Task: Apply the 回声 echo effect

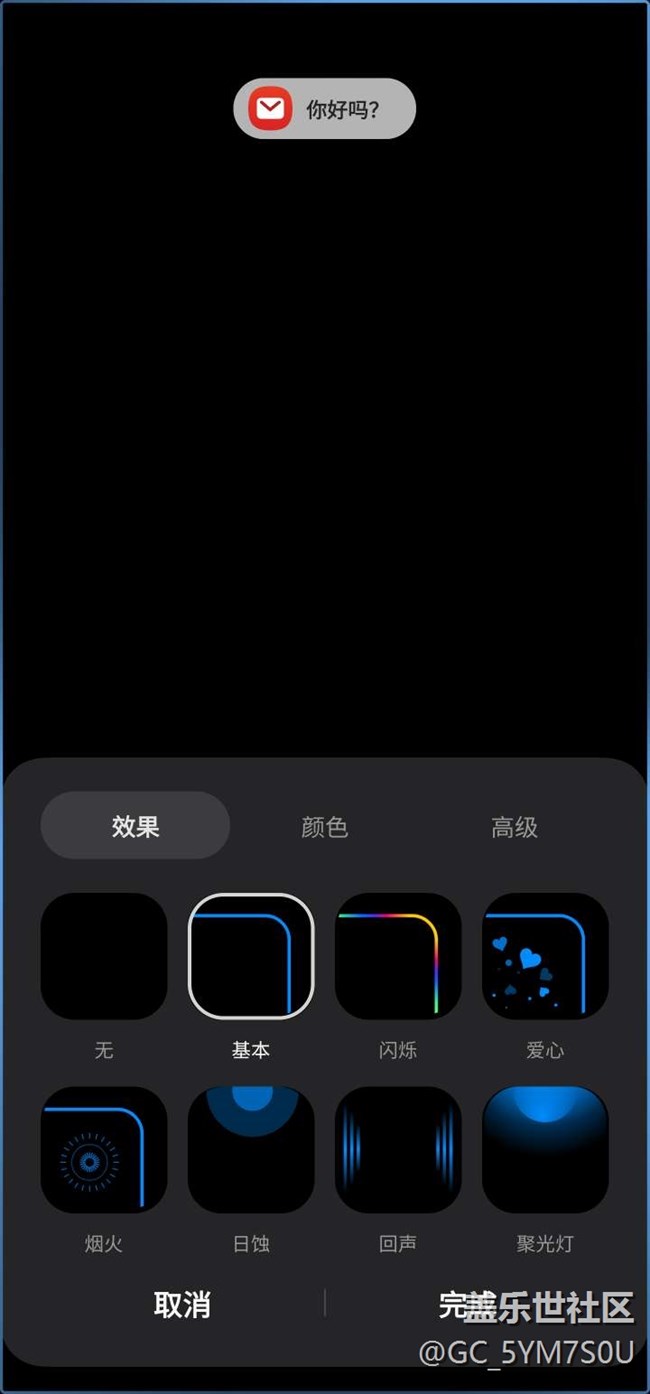Action: click(x=398, y=1150)
